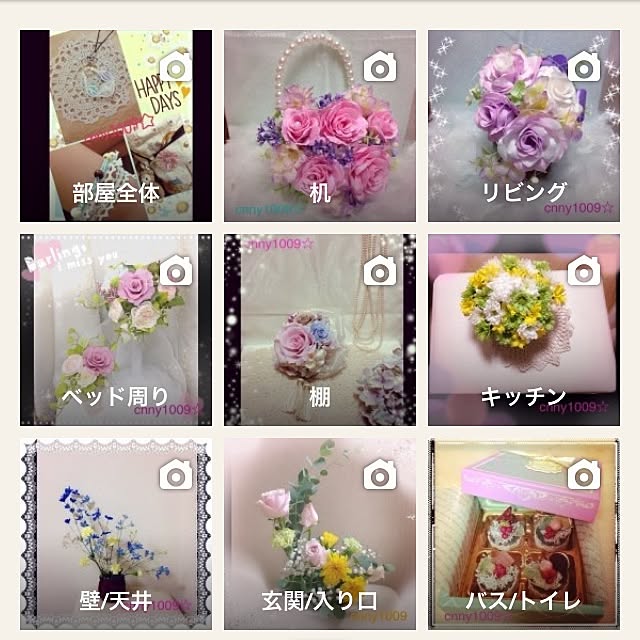Image resolution: width=640 pixels, height=640 pixels.
Task: Use the camera icon on 玄関/入り口
Action: (380, 474)
